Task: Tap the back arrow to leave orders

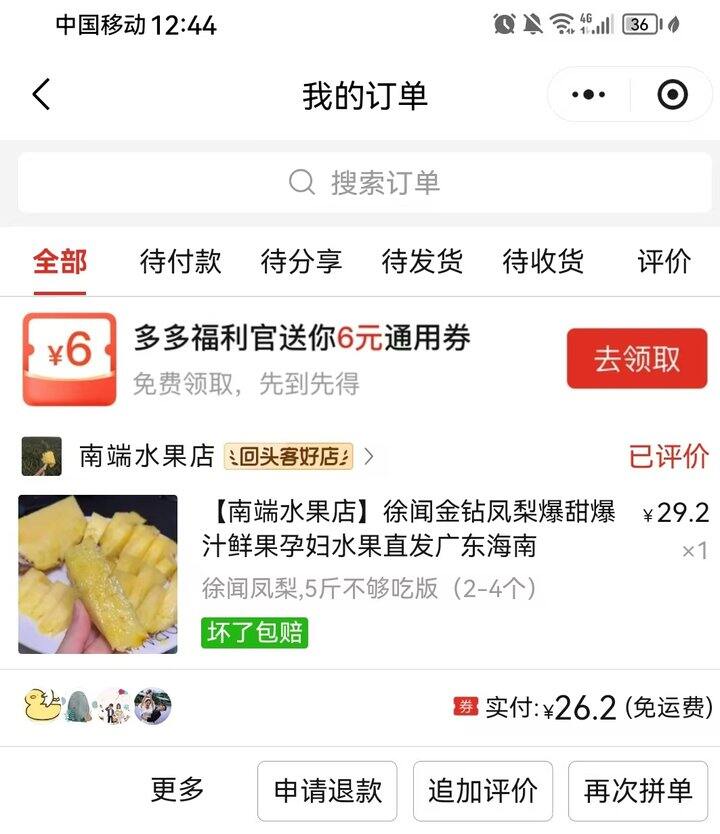Action: click(40, 93)
